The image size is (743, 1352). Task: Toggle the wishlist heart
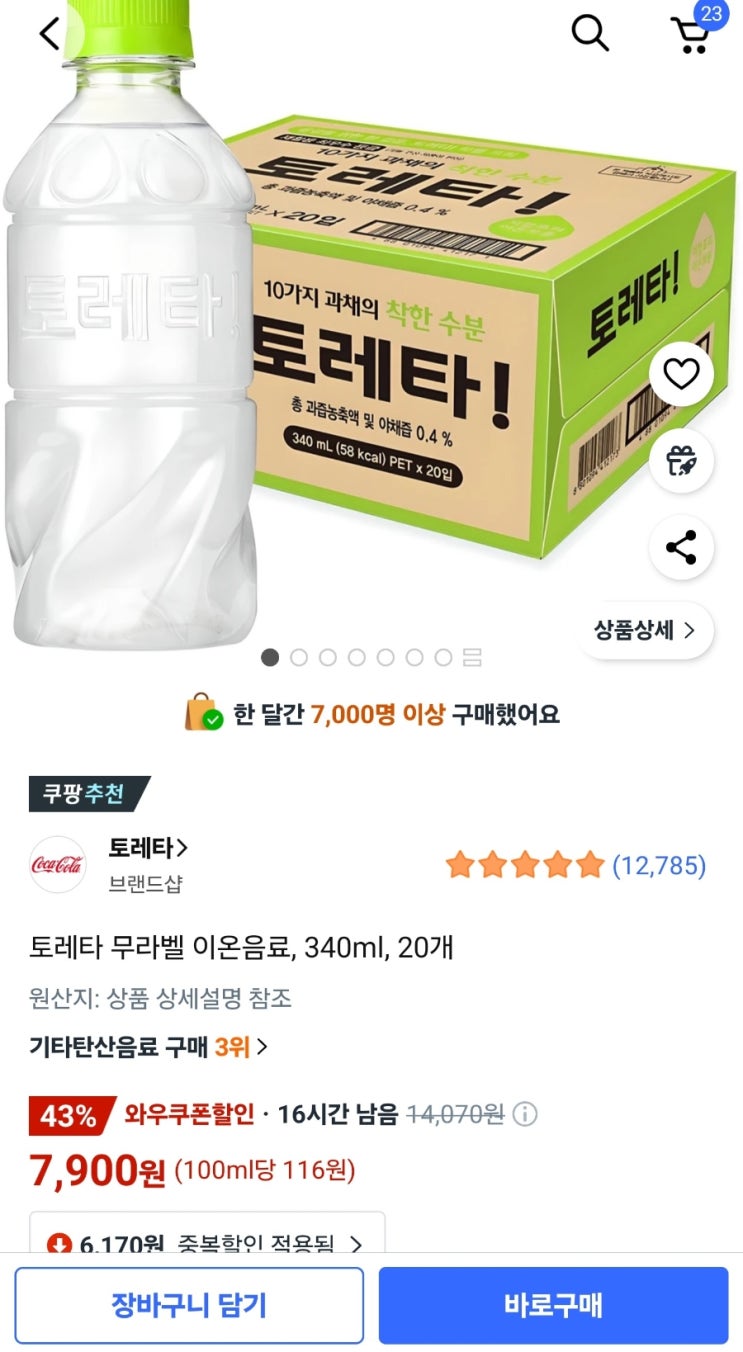(681, 375)
